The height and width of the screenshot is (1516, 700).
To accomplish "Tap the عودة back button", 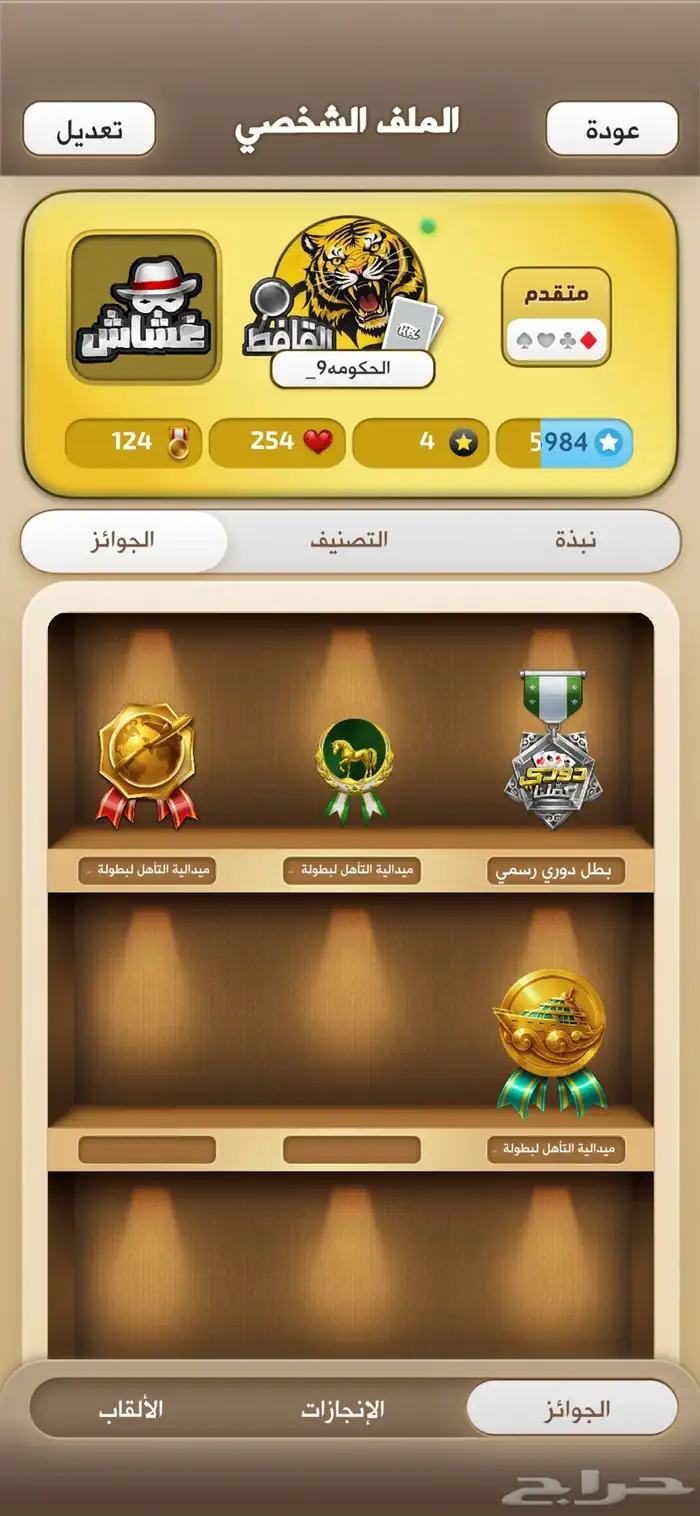I will 612,129.
